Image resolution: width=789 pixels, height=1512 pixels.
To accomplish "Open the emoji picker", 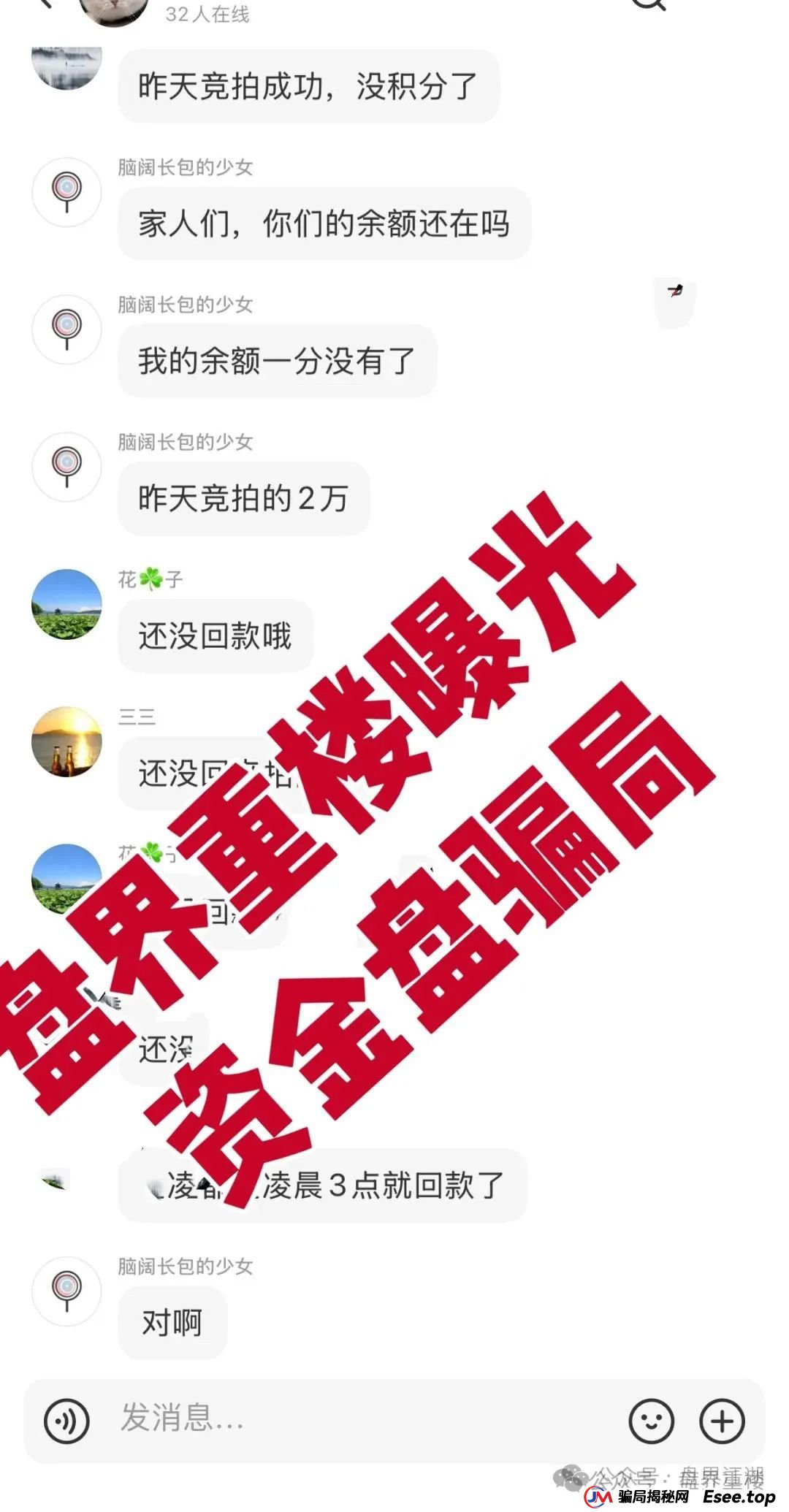I will point(650,1421).
